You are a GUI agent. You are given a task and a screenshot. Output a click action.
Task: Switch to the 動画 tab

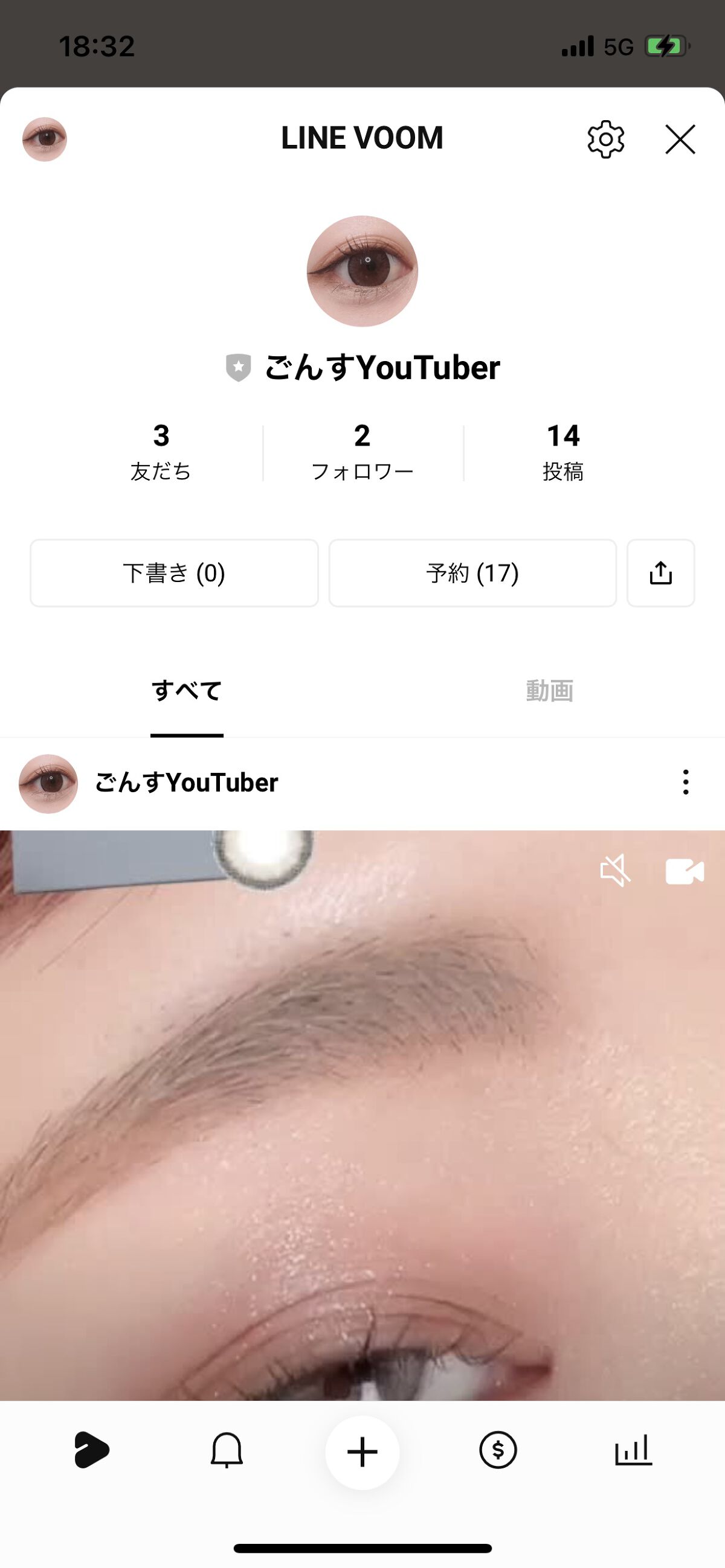(x=550, y=690)
